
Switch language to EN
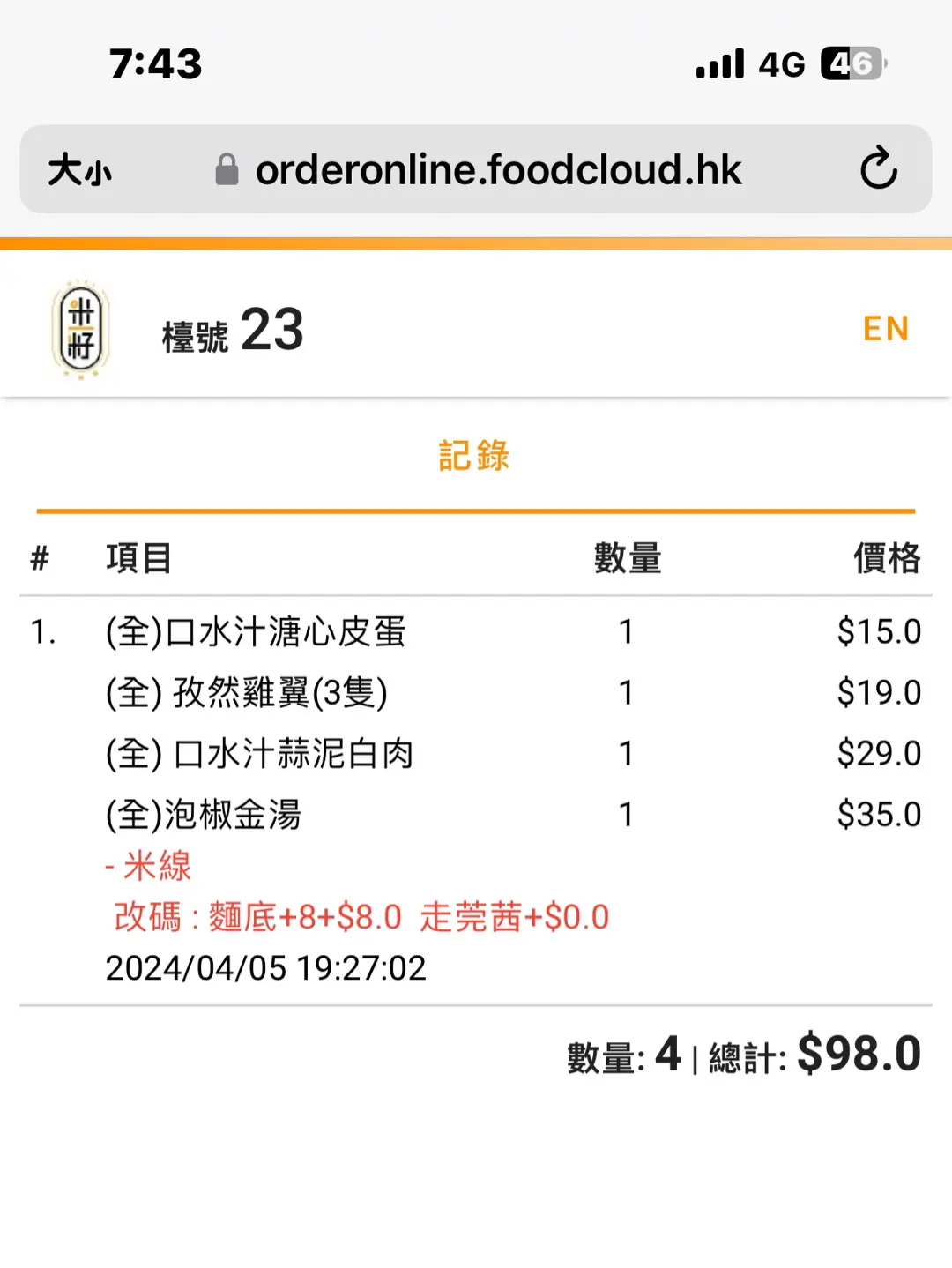(885, 329)
